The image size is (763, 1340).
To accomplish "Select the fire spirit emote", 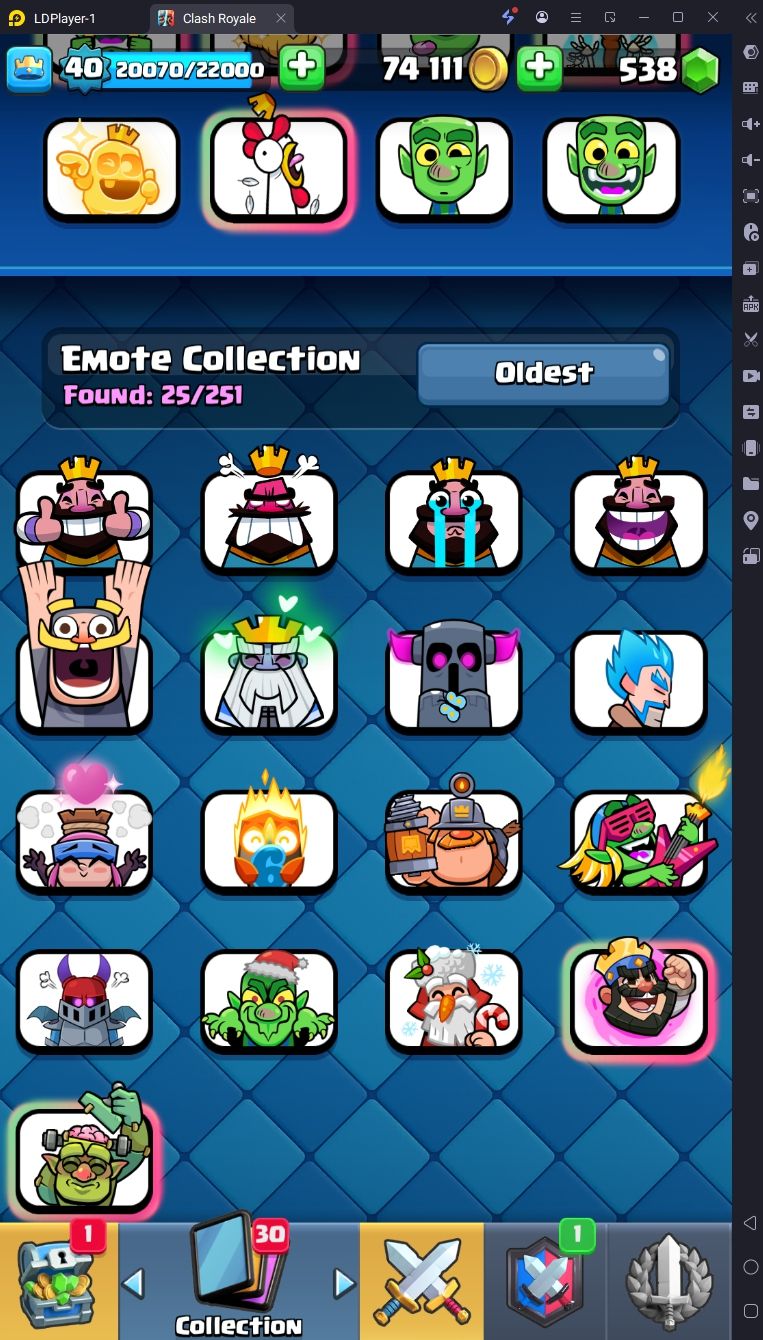I will coord(268,840).
